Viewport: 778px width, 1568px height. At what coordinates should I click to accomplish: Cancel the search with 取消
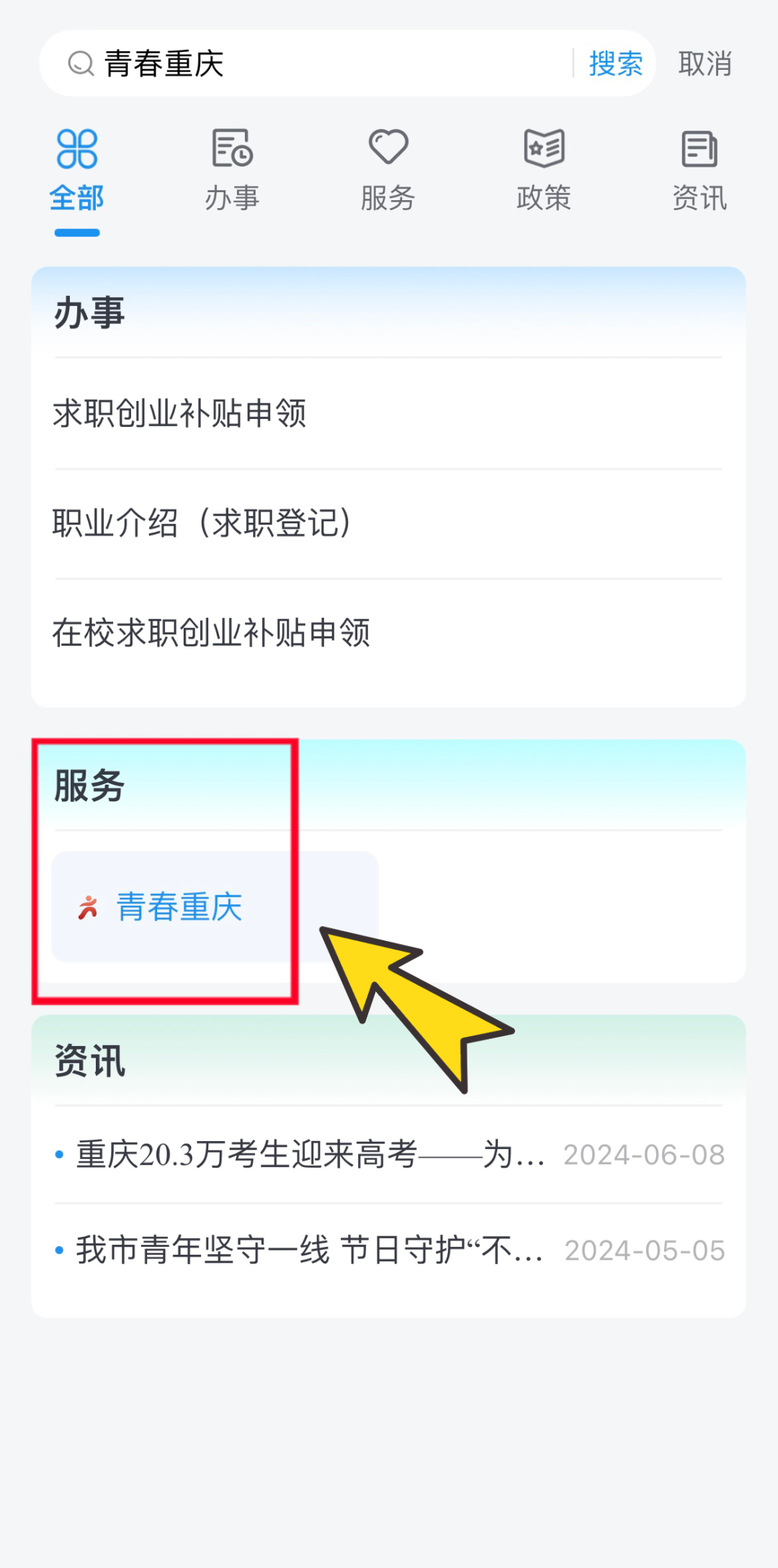[x=705, y=64]
